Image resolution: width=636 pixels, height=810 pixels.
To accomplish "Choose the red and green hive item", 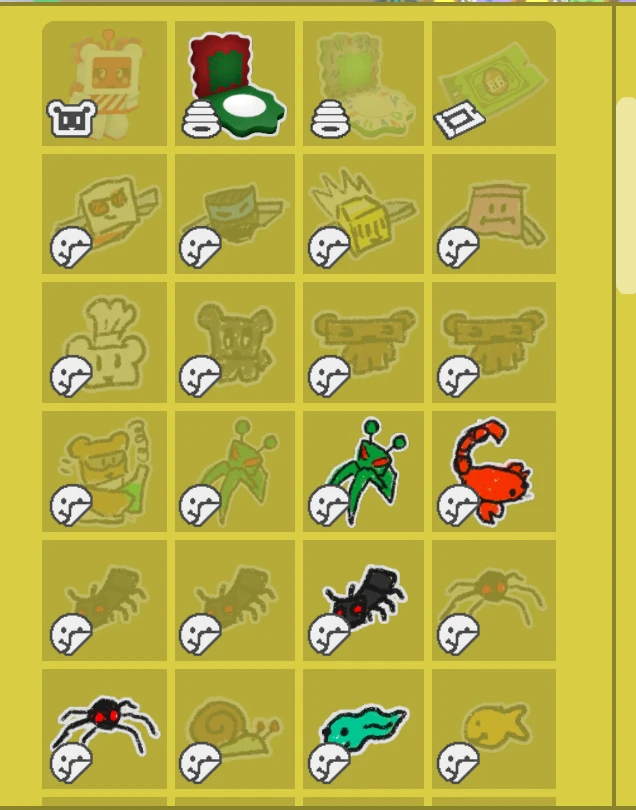I will [236, 84].
